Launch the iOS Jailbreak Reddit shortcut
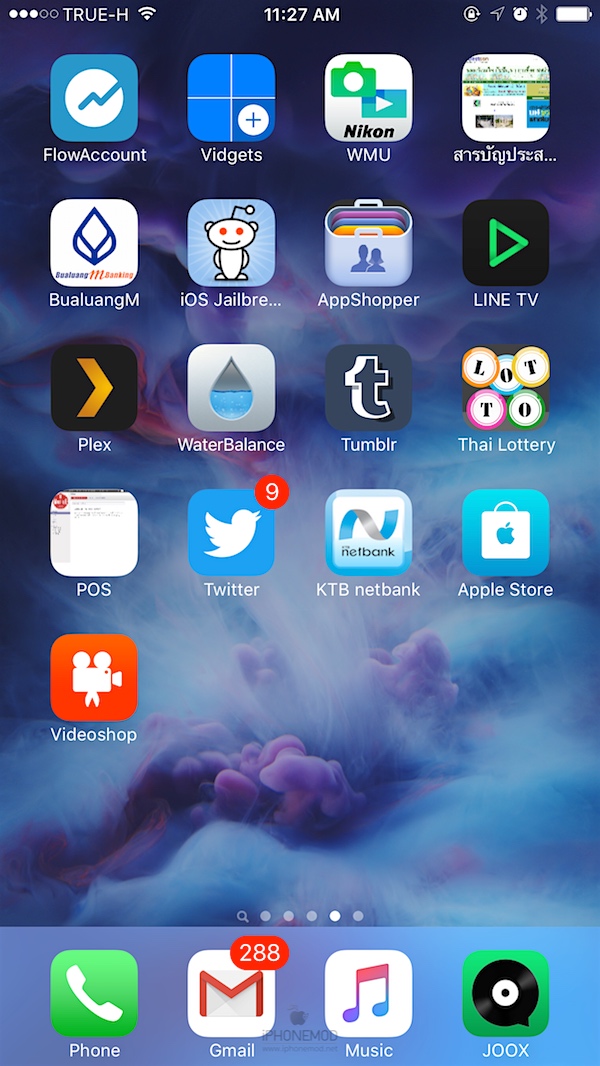This screenshot has width=600, height=1066. (x=231, y=243)
